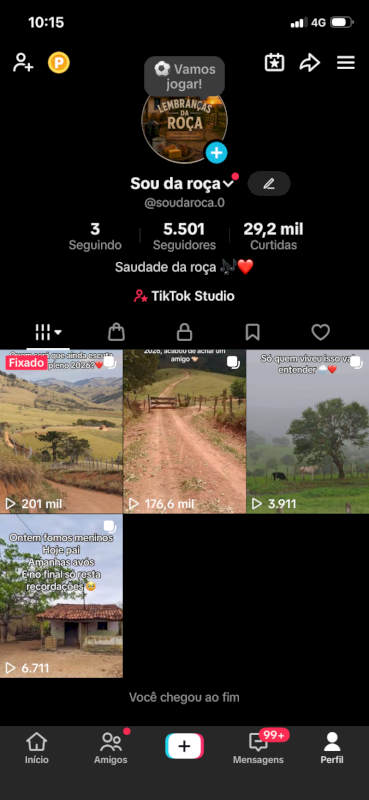The height and width of the screenshot is (800, 369).
Task: Create a new post with the plus button
Action: coord(184,746)
